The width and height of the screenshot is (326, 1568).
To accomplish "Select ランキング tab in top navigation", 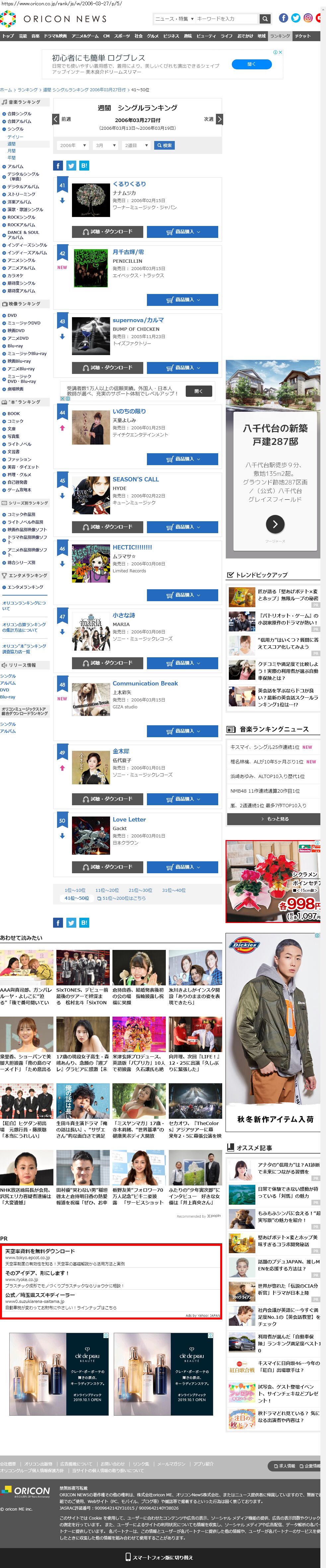I will (x=280, y=36).
